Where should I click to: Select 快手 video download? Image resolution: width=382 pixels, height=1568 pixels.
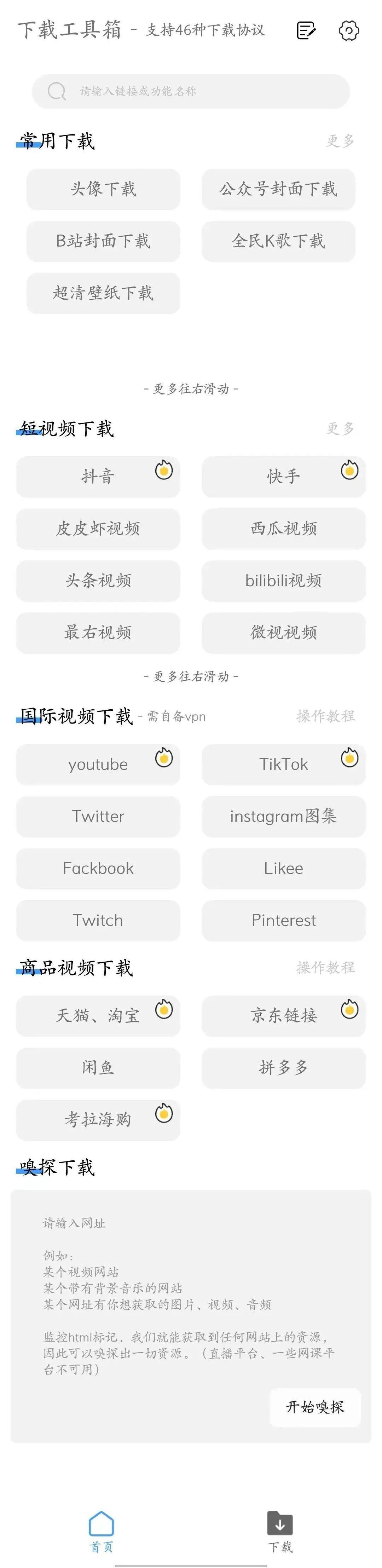(283, 477)
